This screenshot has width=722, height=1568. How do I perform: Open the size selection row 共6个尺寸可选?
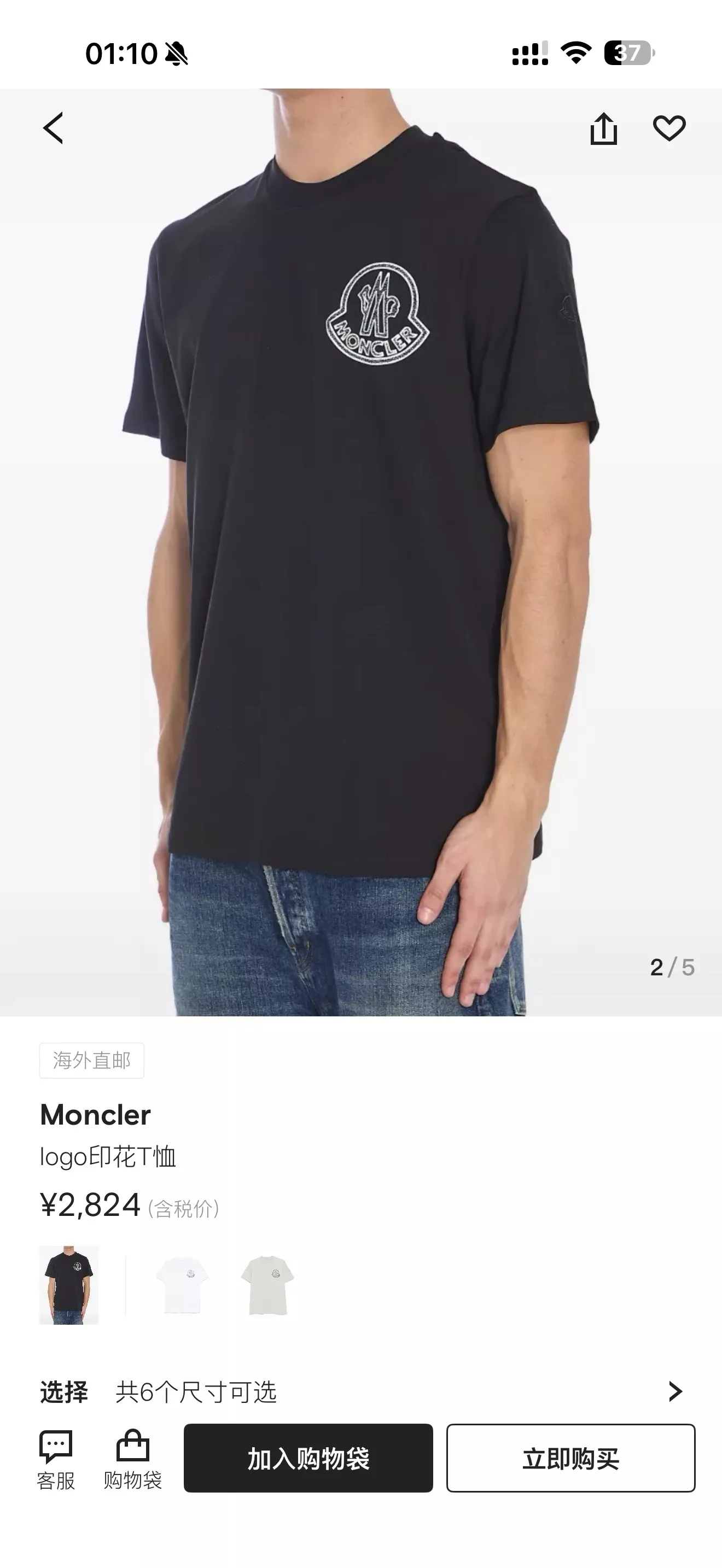pos(361,1391)
